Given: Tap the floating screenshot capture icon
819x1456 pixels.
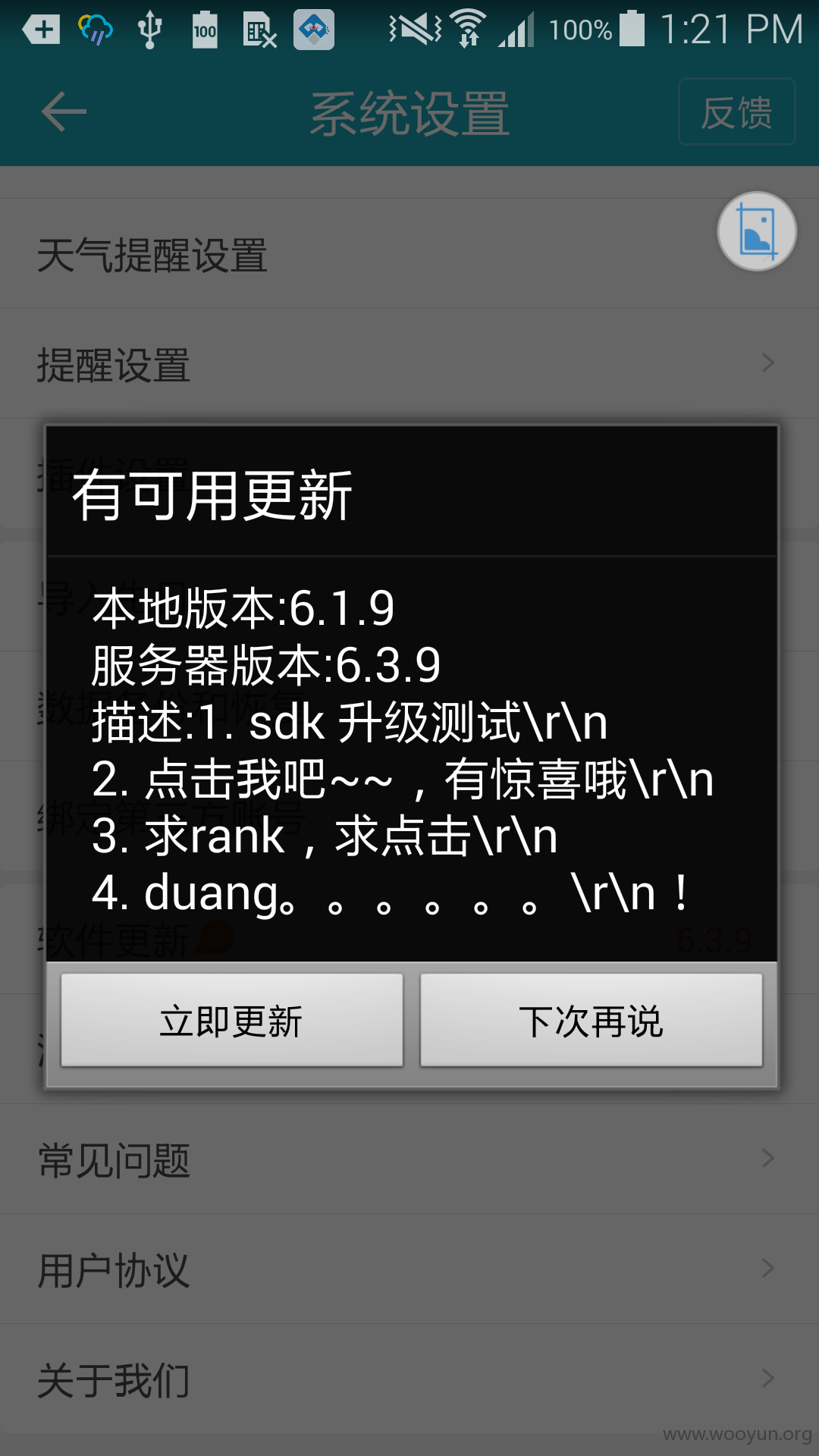Looking at the screenshot, I should [x=757, y=231].
